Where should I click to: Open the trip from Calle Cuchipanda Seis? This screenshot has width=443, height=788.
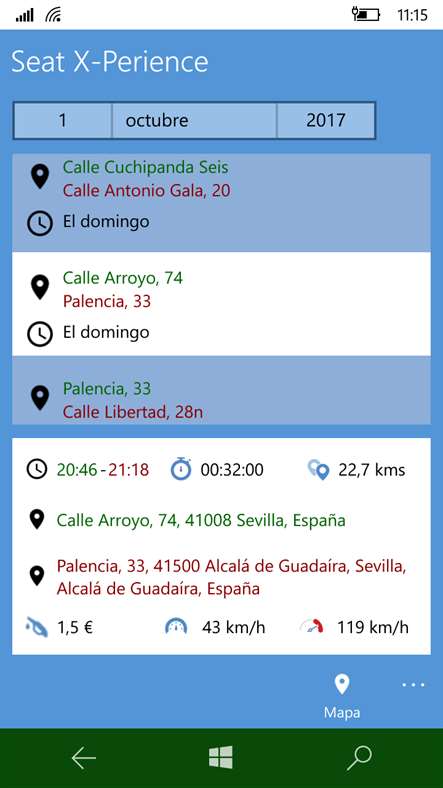click(x=221, y=202)
